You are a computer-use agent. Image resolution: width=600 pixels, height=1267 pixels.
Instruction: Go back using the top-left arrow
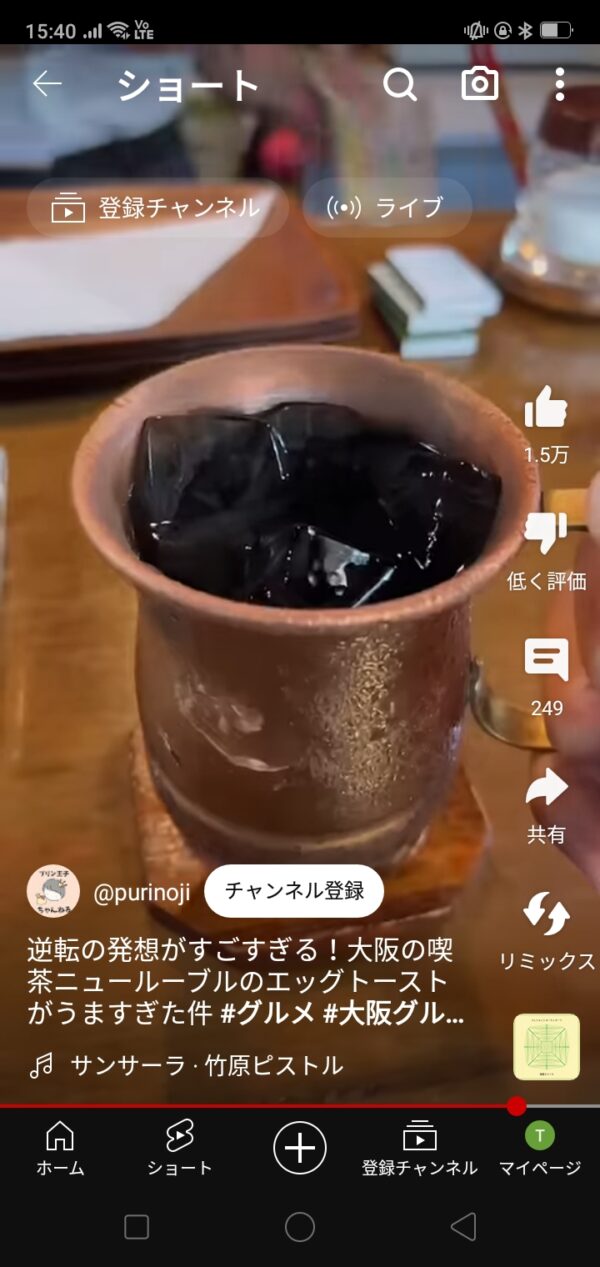pyautogui.click(x=47, y=85)
